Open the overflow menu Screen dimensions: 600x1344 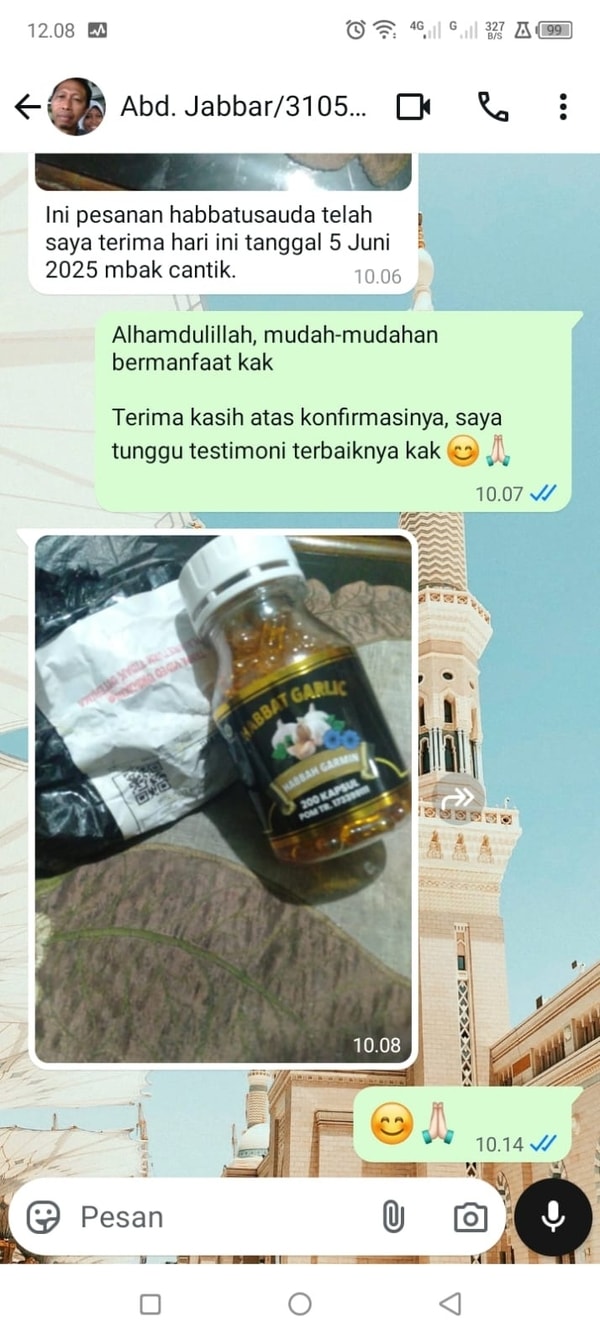563,107
